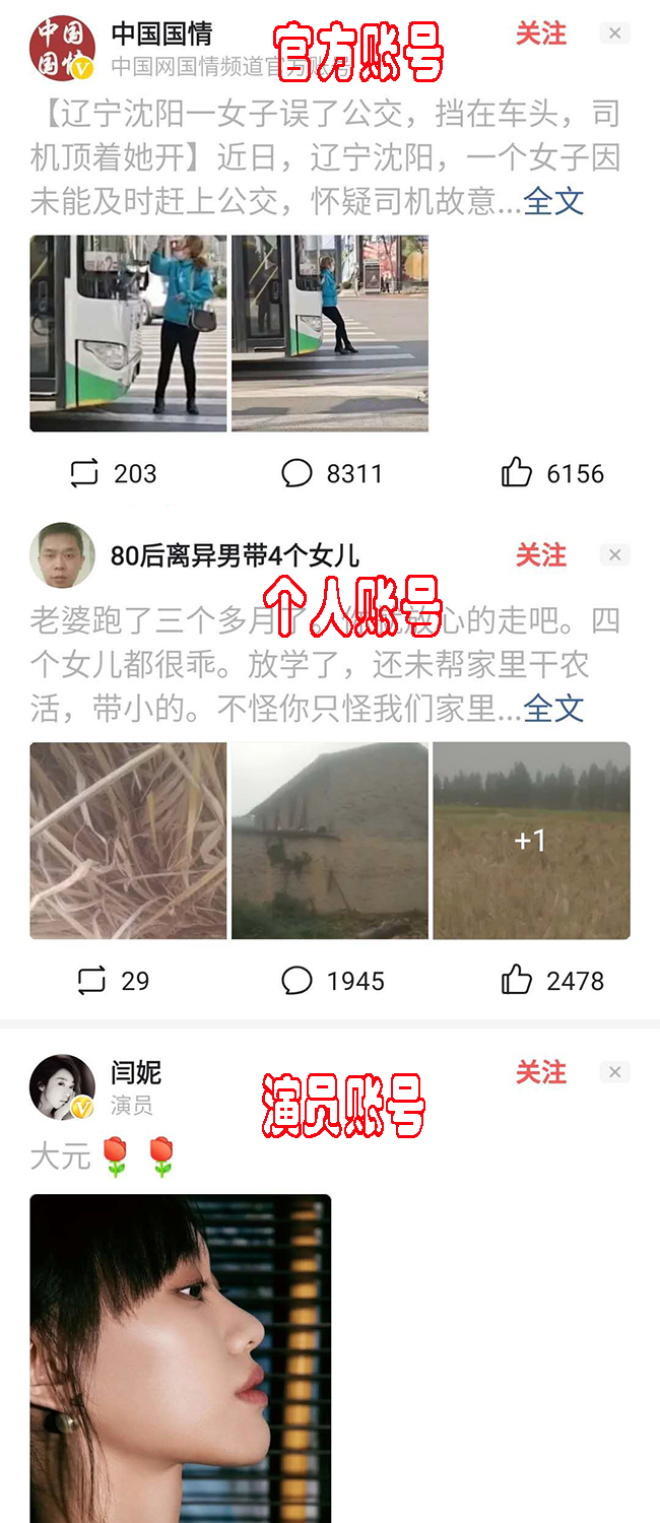Open the portrait photo in 闫妮's post
The width and height of the screenshot is (660, 1523).
click(180, 1358)
